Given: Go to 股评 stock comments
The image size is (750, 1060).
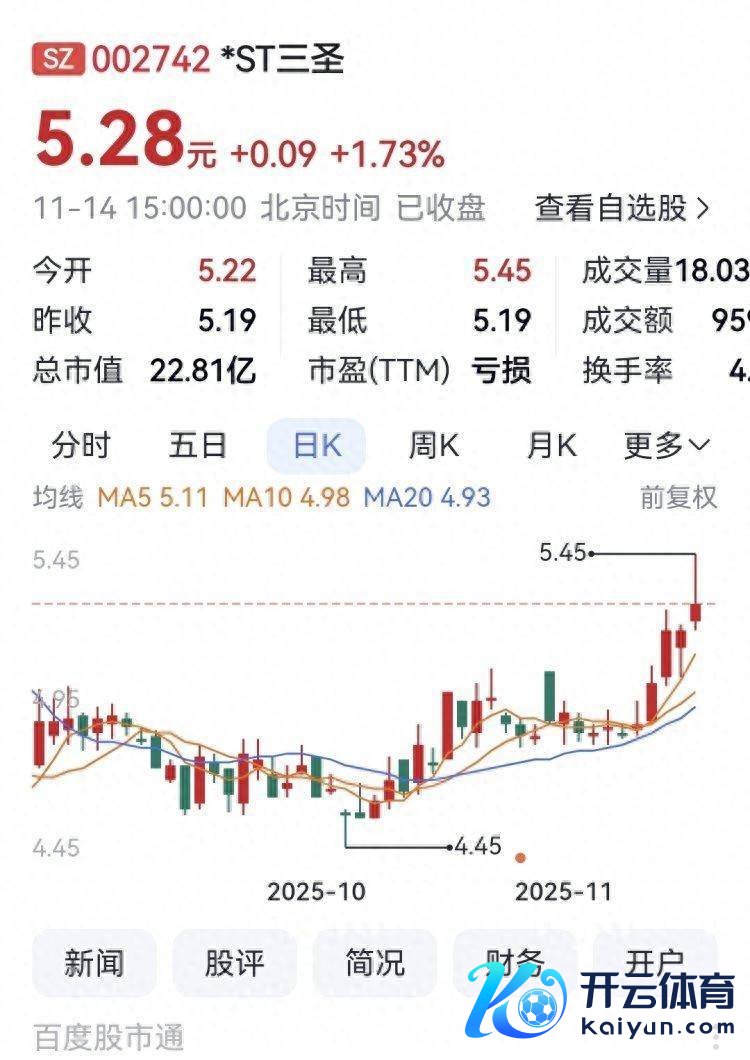Looking at the screenshot, I should point(235,963).
